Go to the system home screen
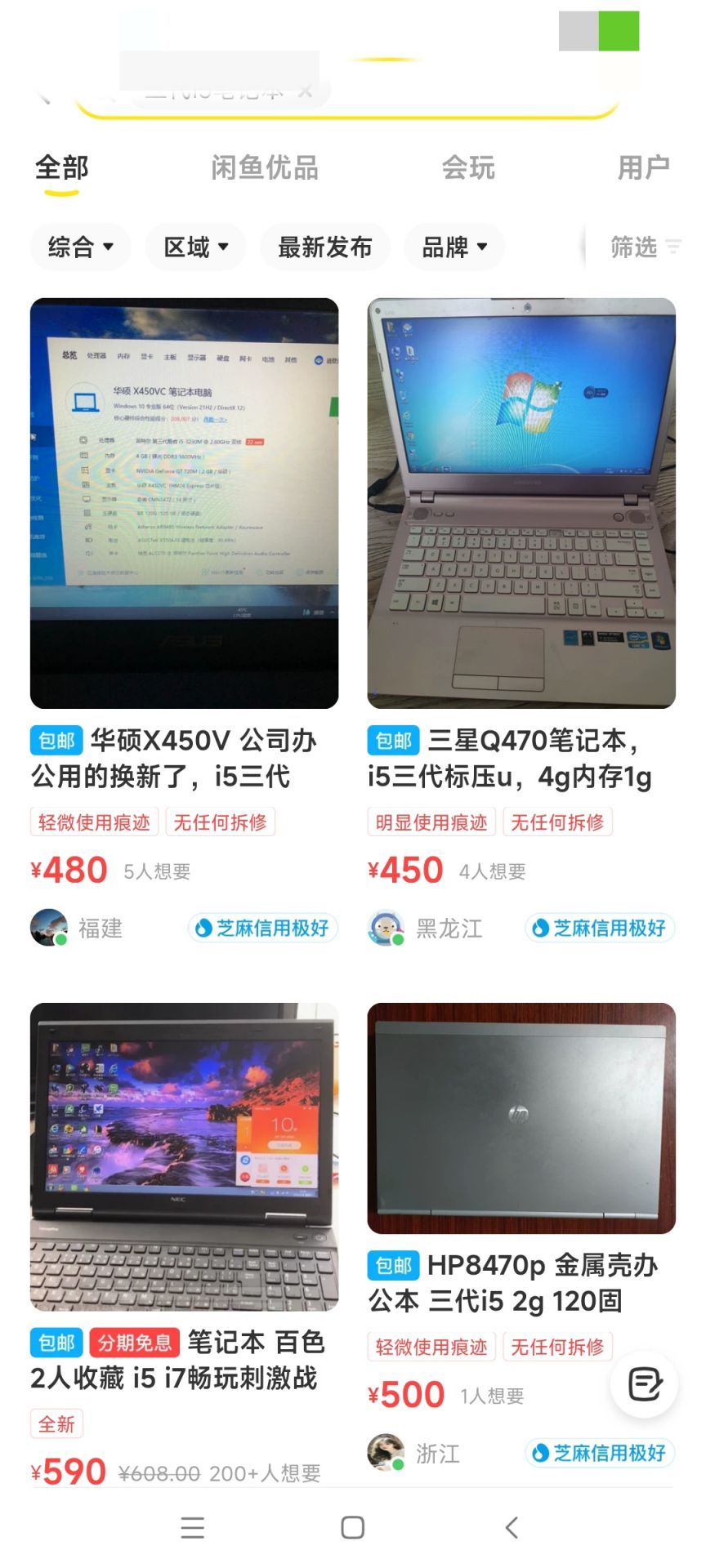The width and height of the screenshot is (706, 1568). [353, 1527]
